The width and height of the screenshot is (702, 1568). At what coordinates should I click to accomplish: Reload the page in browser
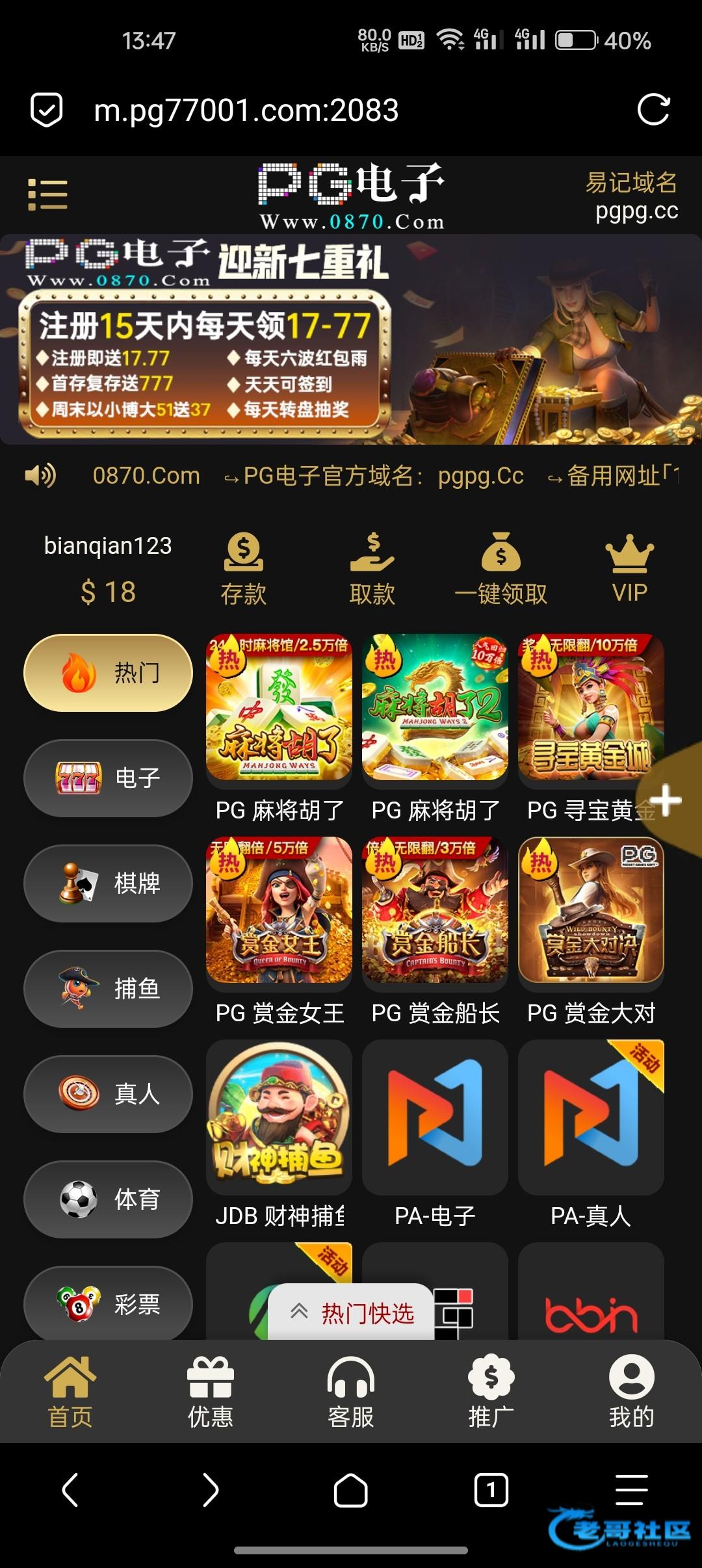coord(653,109)
